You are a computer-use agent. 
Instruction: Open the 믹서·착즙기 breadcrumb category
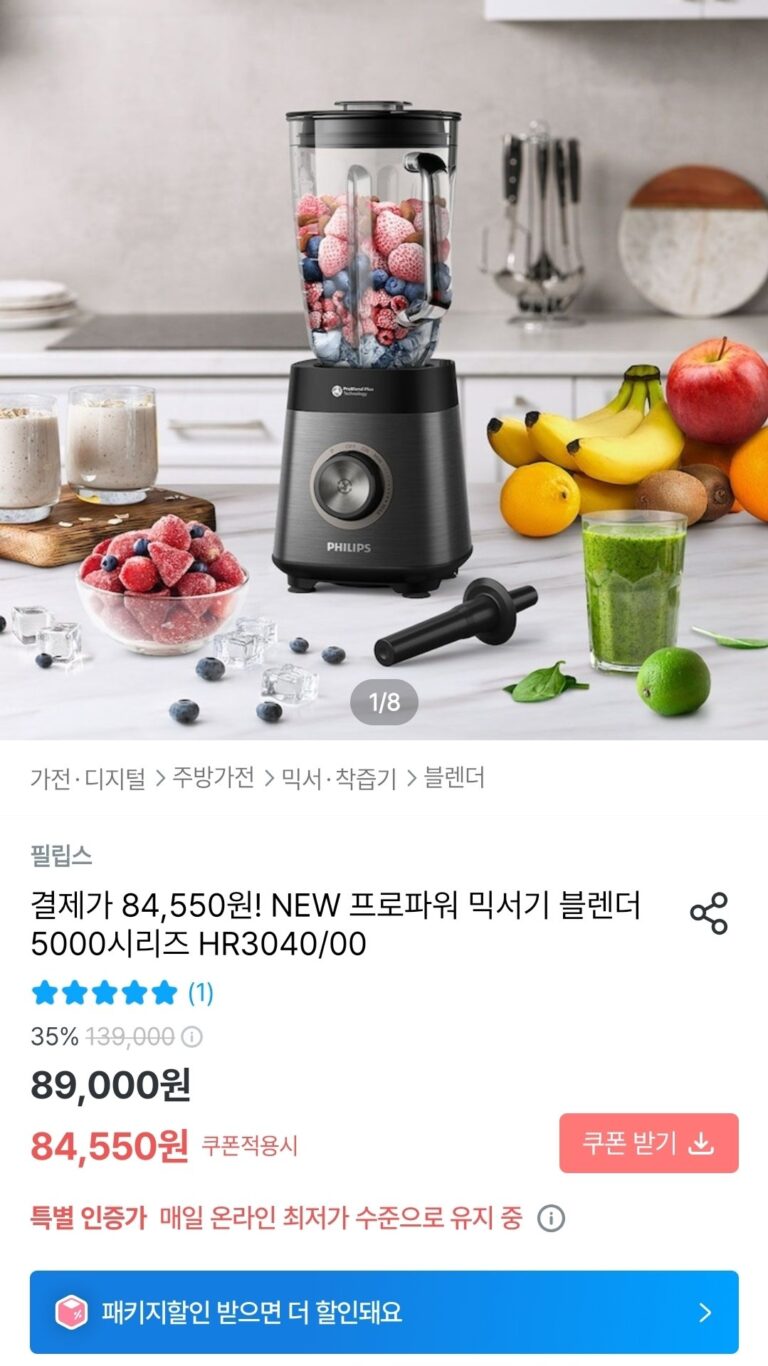coord(339,778)
